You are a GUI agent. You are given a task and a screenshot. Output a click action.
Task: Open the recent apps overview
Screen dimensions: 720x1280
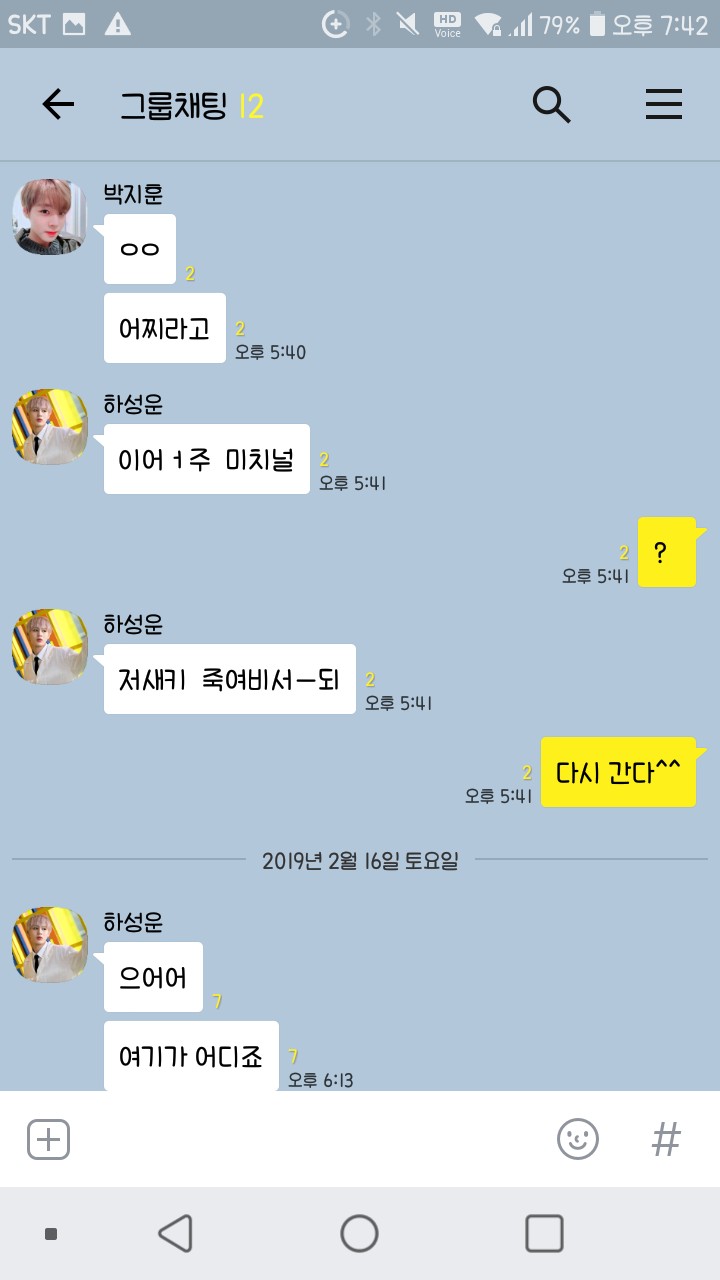(x=544, y=1234)
